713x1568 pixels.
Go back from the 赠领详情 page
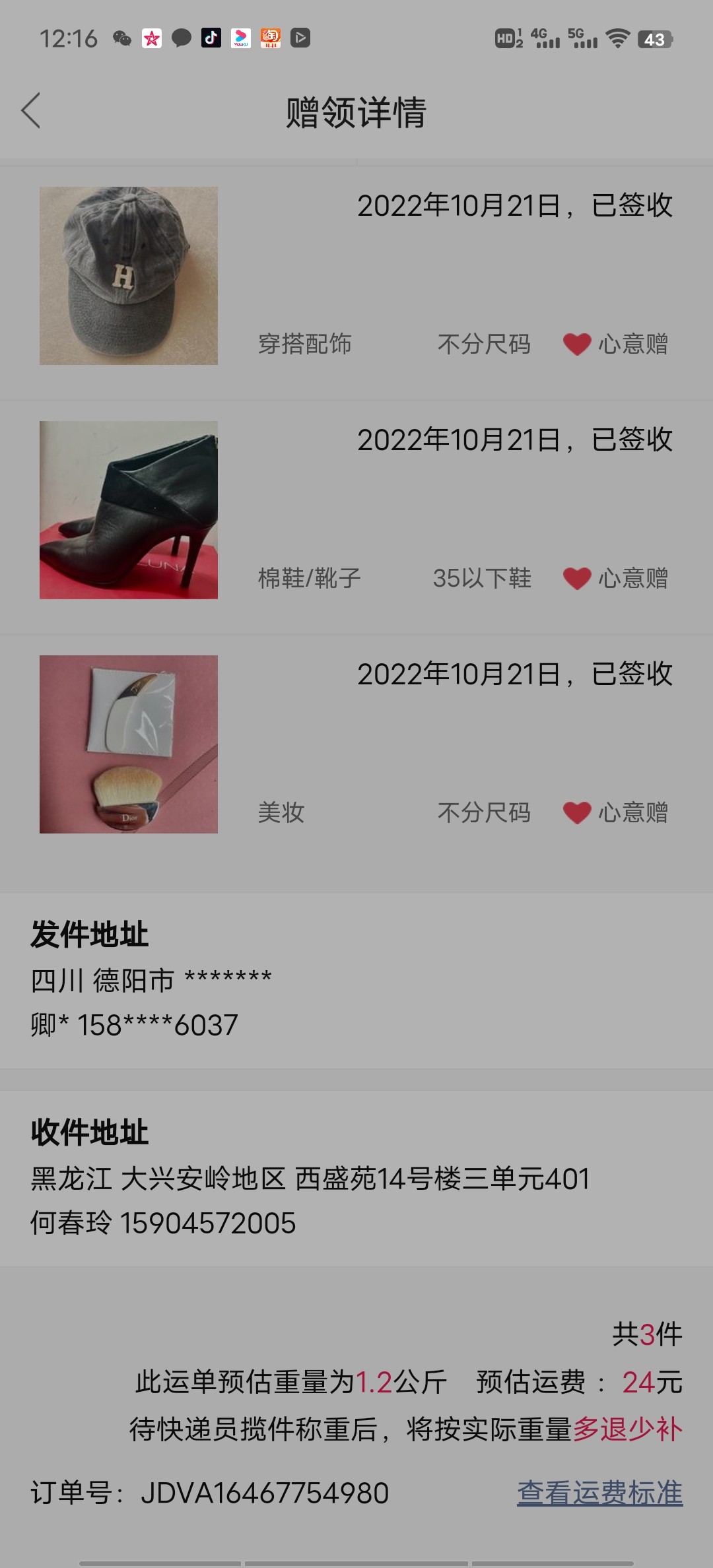pos(31,110)
